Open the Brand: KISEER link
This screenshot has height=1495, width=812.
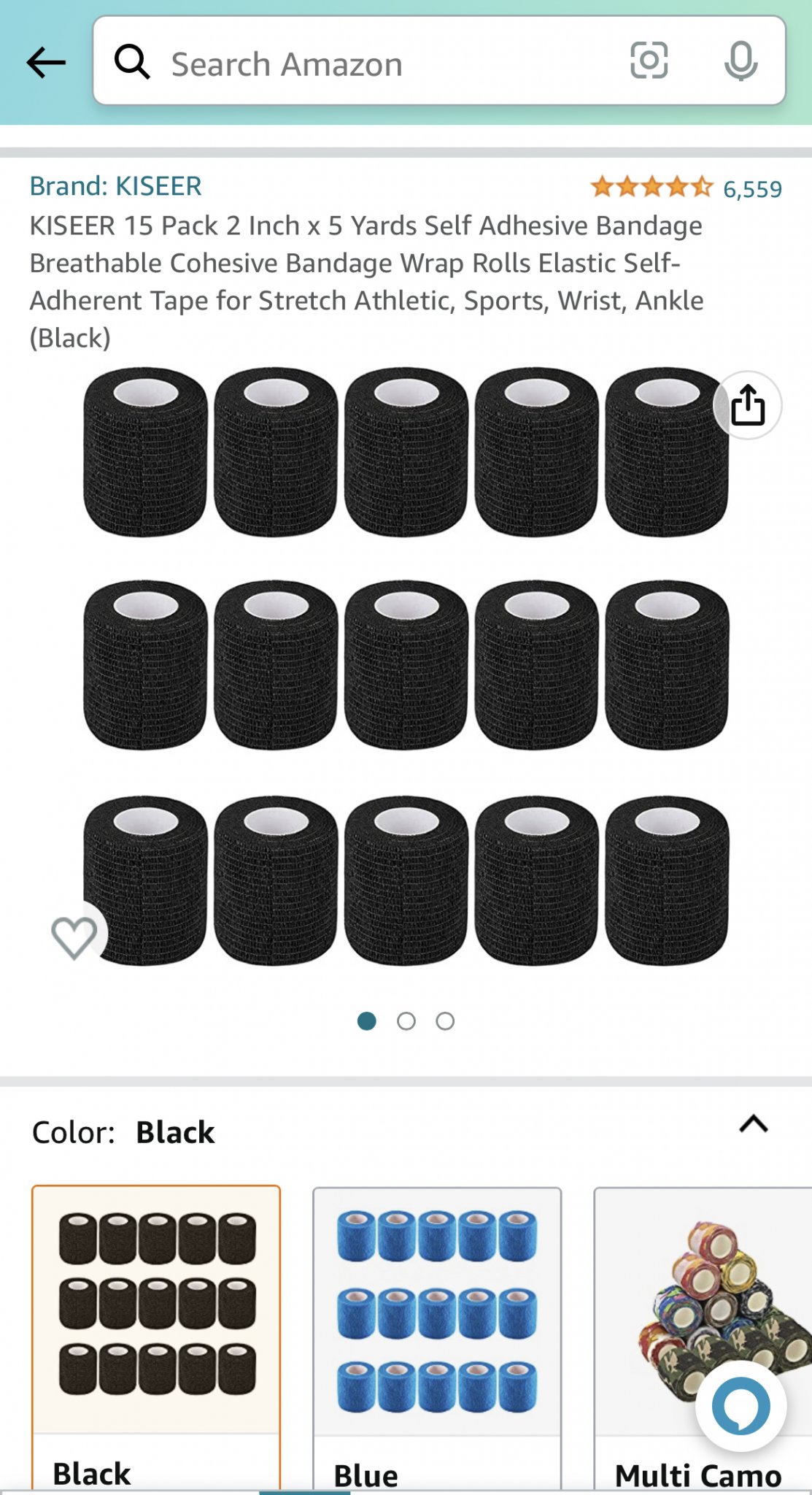115,186
